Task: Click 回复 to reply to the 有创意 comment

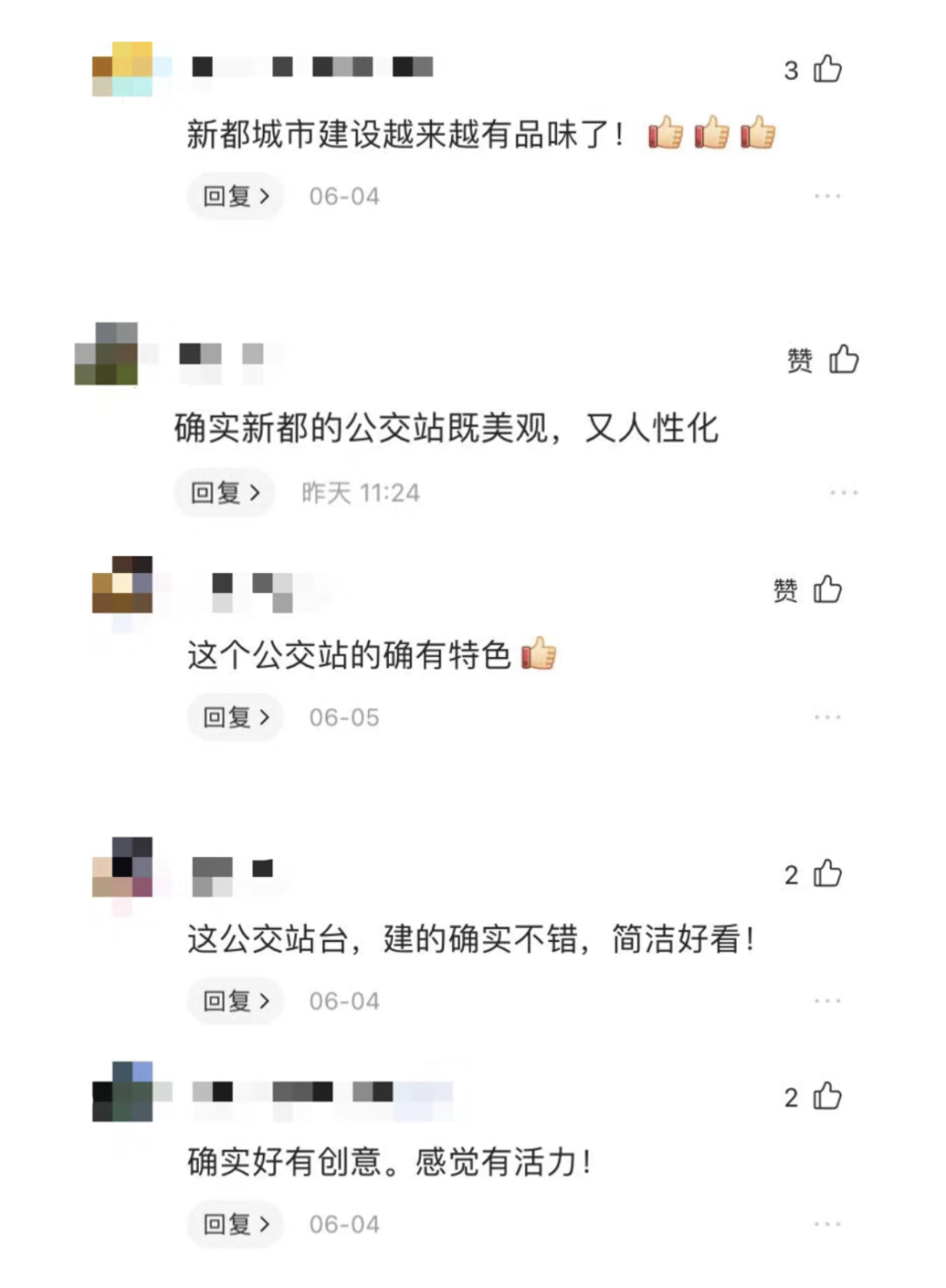Action: 234,1224
